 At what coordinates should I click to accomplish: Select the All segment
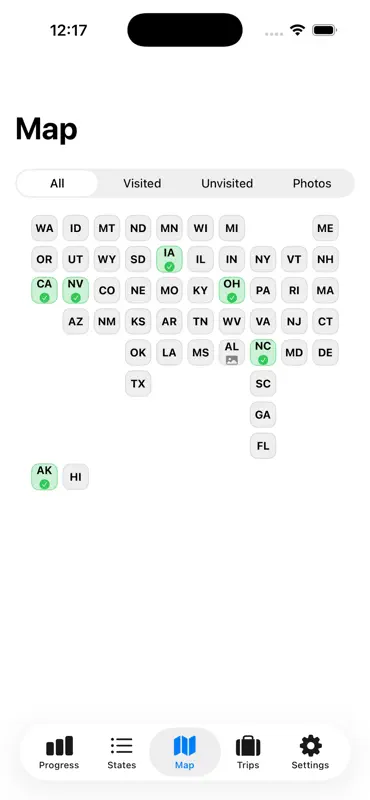(57, 183)
